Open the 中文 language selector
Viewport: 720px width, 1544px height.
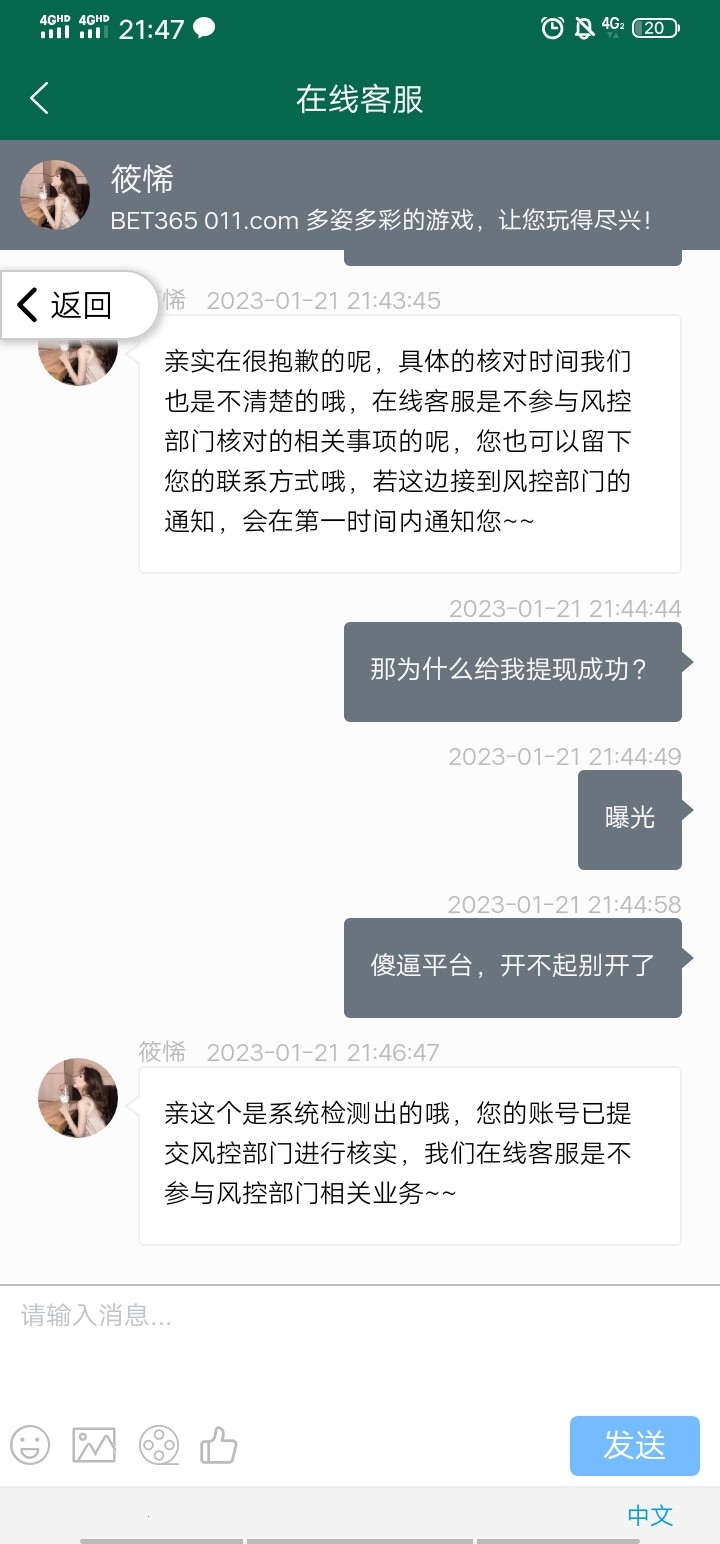pyautogui.click(x=650, y=1516)
